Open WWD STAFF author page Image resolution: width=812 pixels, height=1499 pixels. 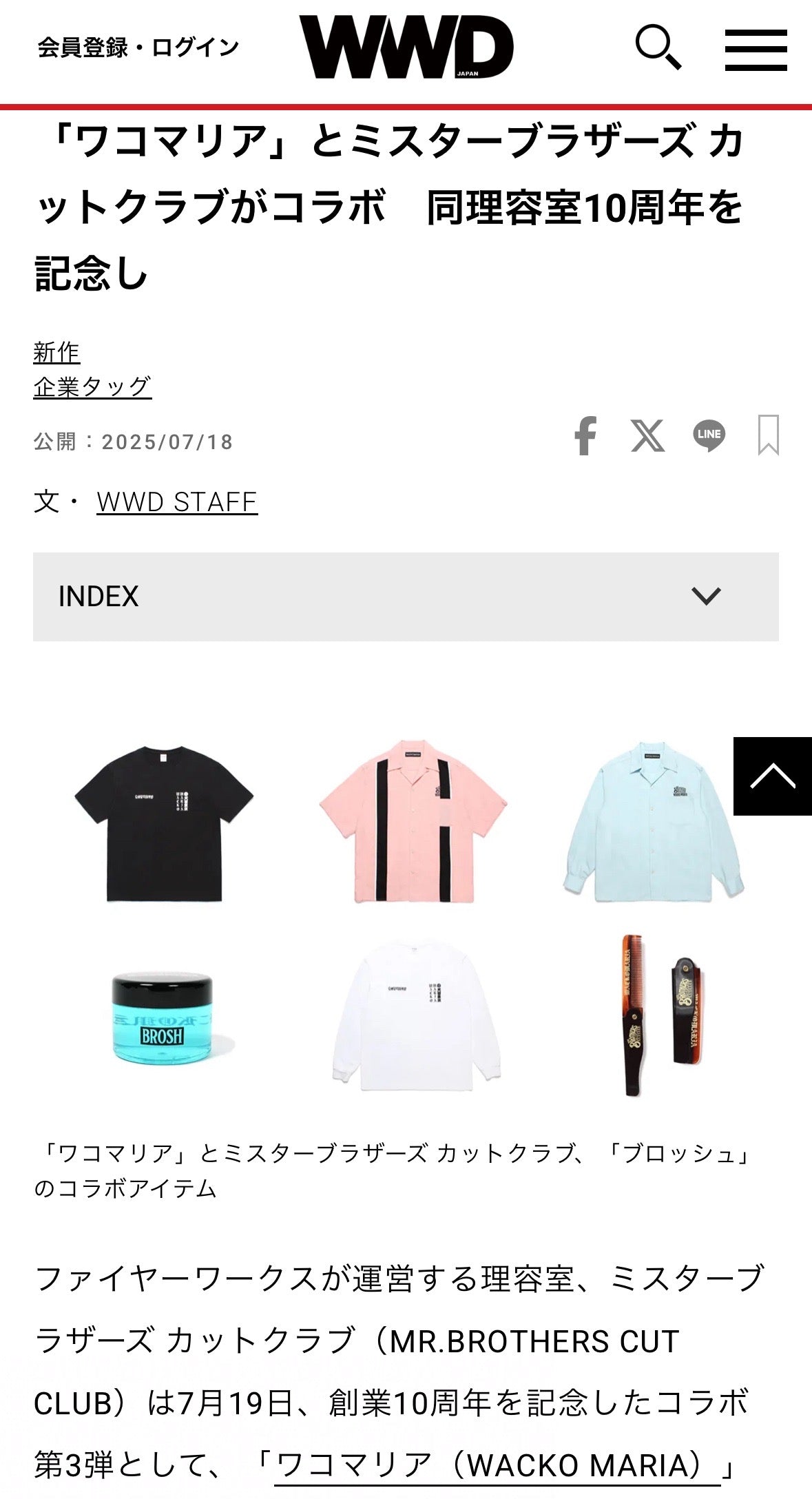click(x=177, y=502)
